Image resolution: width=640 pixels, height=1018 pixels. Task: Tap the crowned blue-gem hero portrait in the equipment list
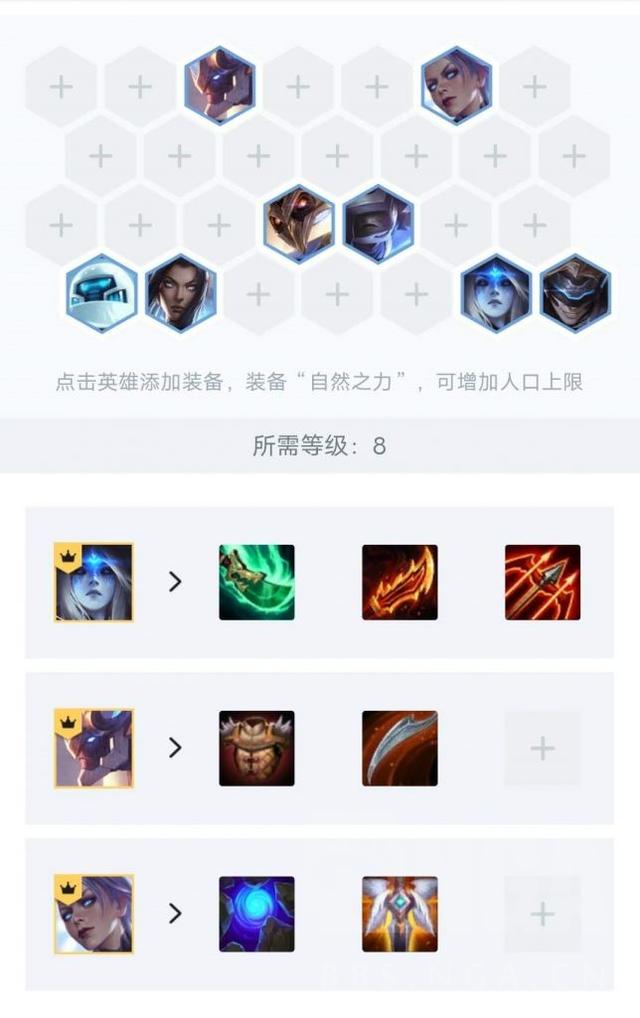[x=94, y=582]
